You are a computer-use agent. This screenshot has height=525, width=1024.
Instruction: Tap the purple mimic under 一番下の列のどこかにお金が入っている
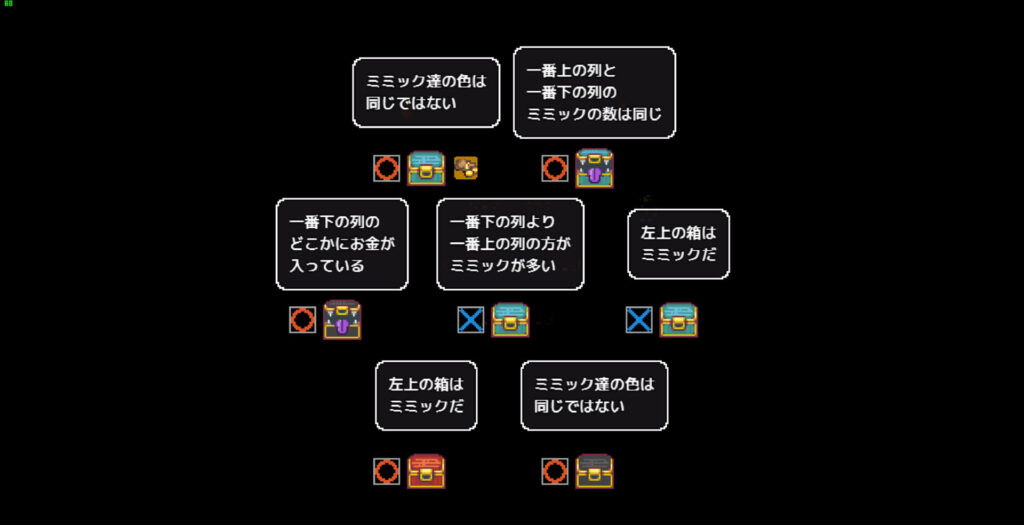pos(342,320)
